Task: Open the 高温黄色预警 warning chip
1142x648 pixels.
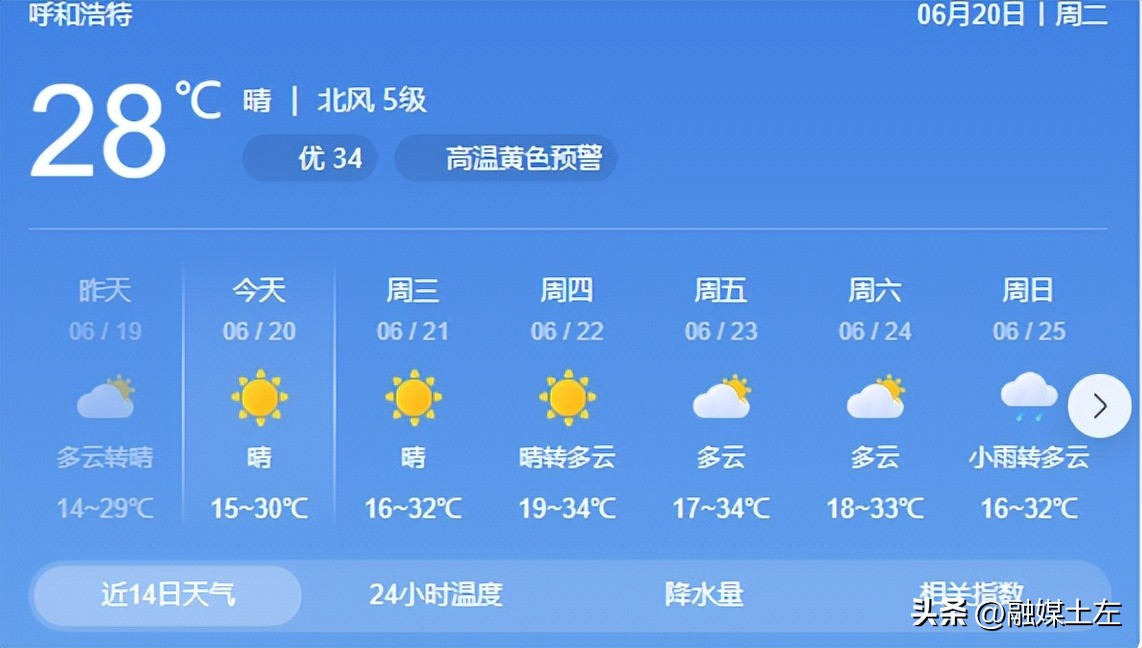Action: 506,159
